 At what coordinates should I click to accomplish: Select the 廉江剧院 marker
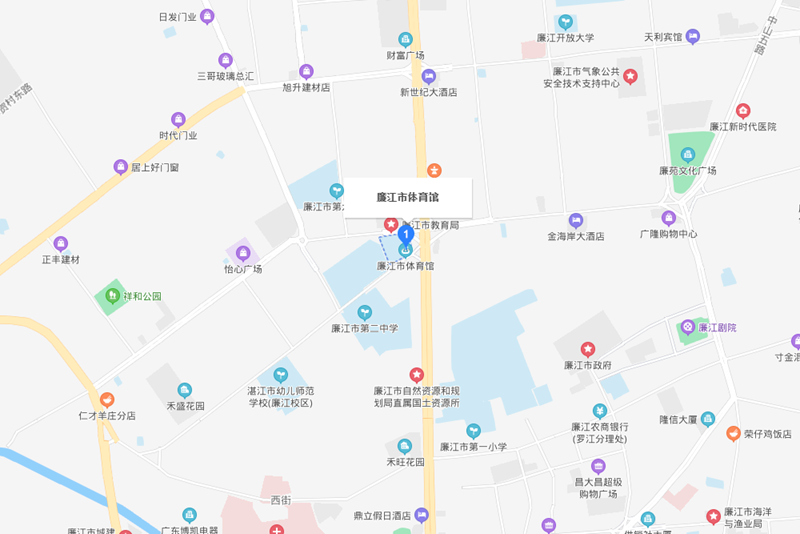tap(687, 327)
